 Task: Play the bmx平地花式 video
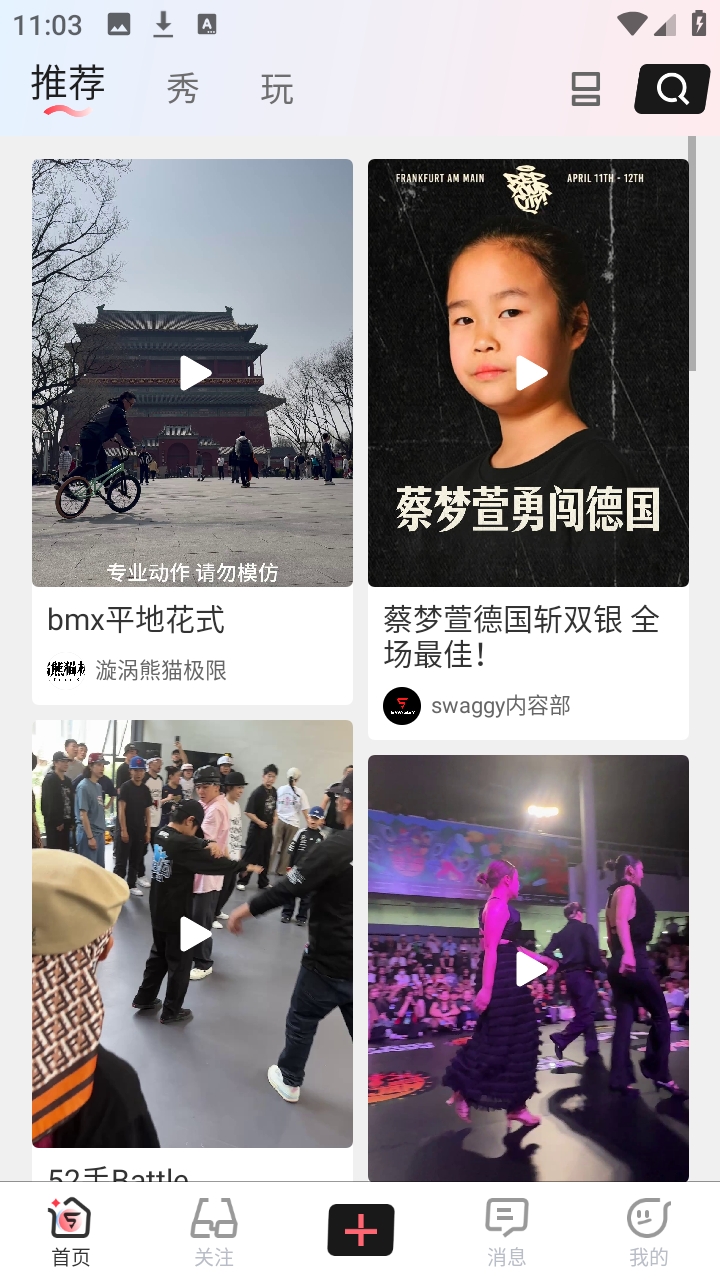[x=193, y=373]
